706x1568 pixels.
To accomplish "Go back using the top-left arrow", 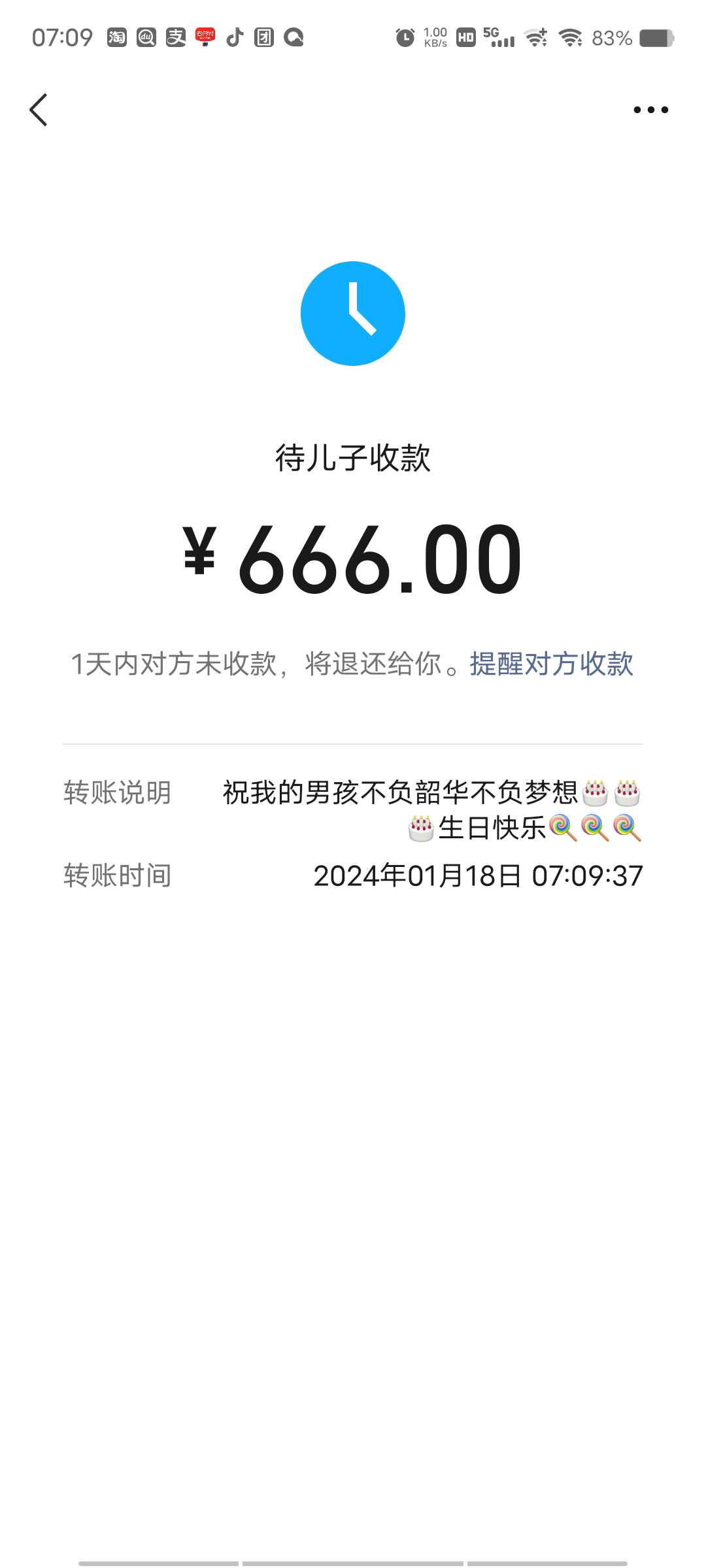I will pyautogui.click(x=39, y=110).
